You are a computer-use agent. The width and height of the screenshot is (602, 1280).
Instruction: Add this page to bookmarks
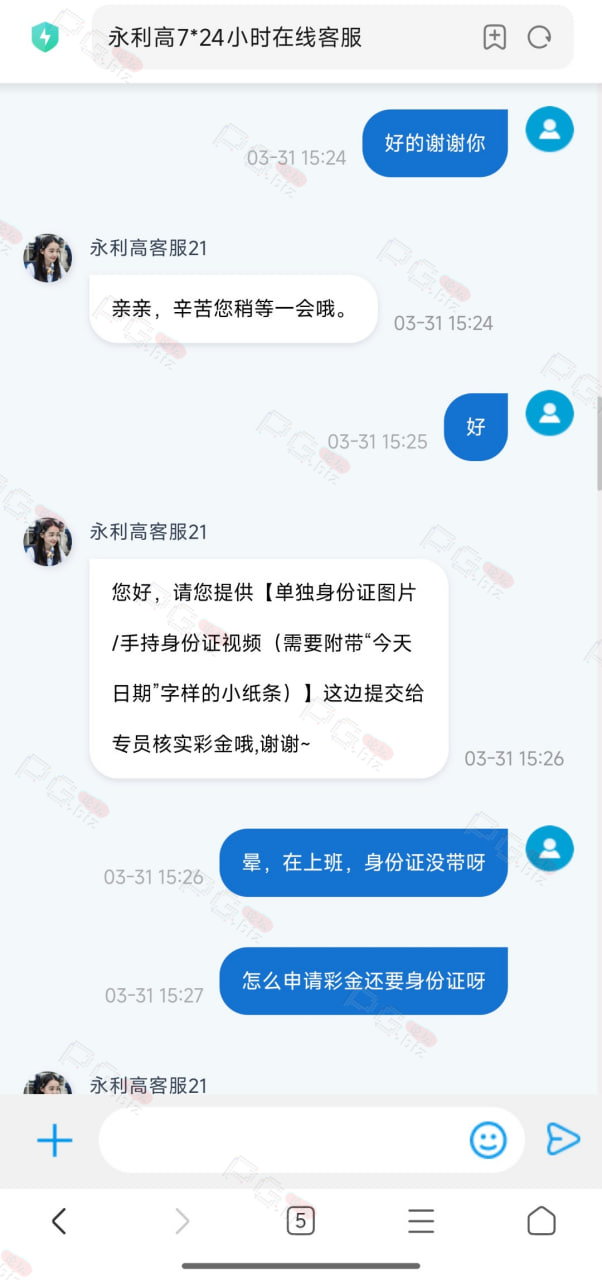[x=494, y=38]
